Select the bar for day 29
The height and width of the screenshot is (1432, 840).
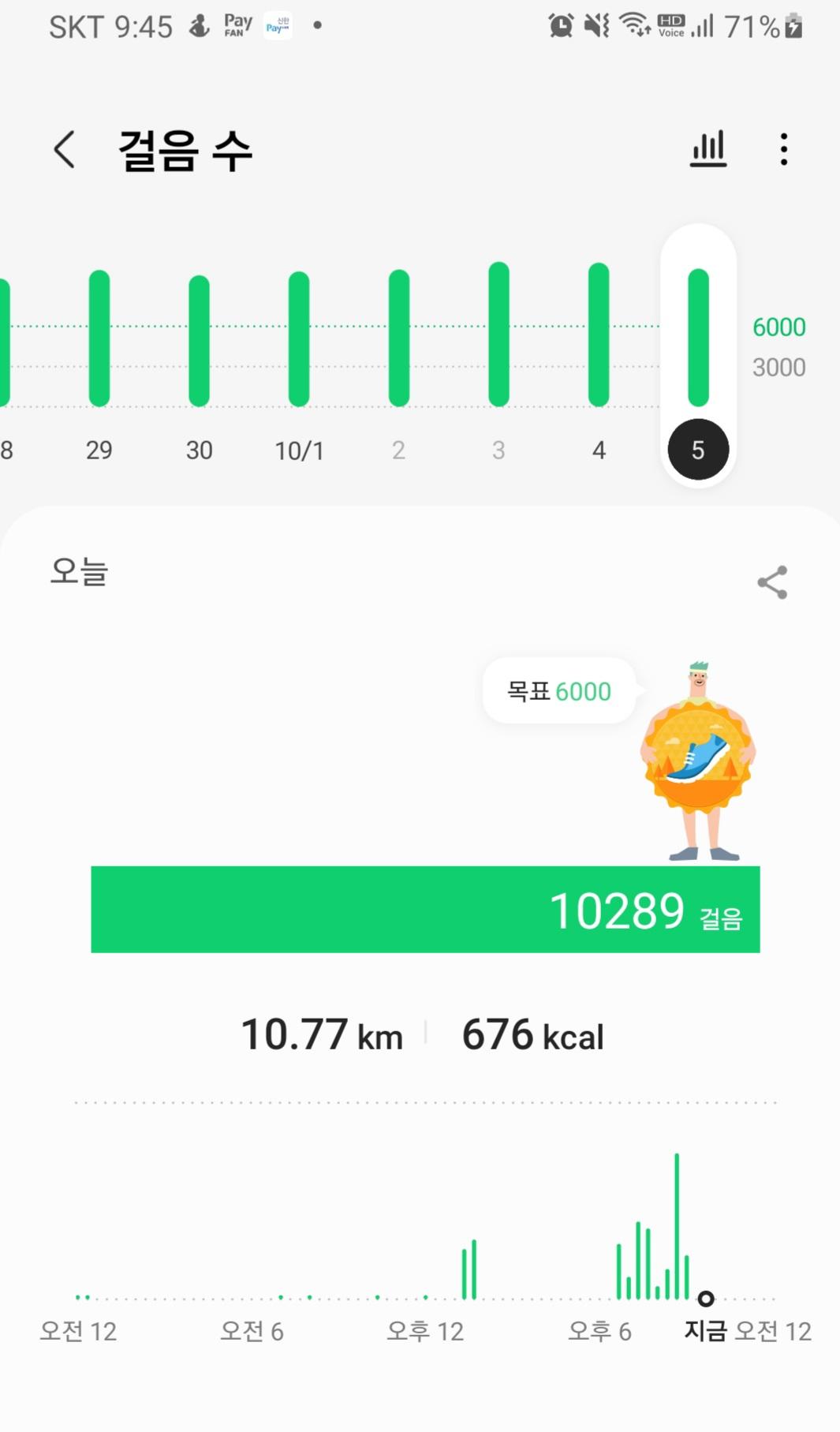(x=99, y=338)
